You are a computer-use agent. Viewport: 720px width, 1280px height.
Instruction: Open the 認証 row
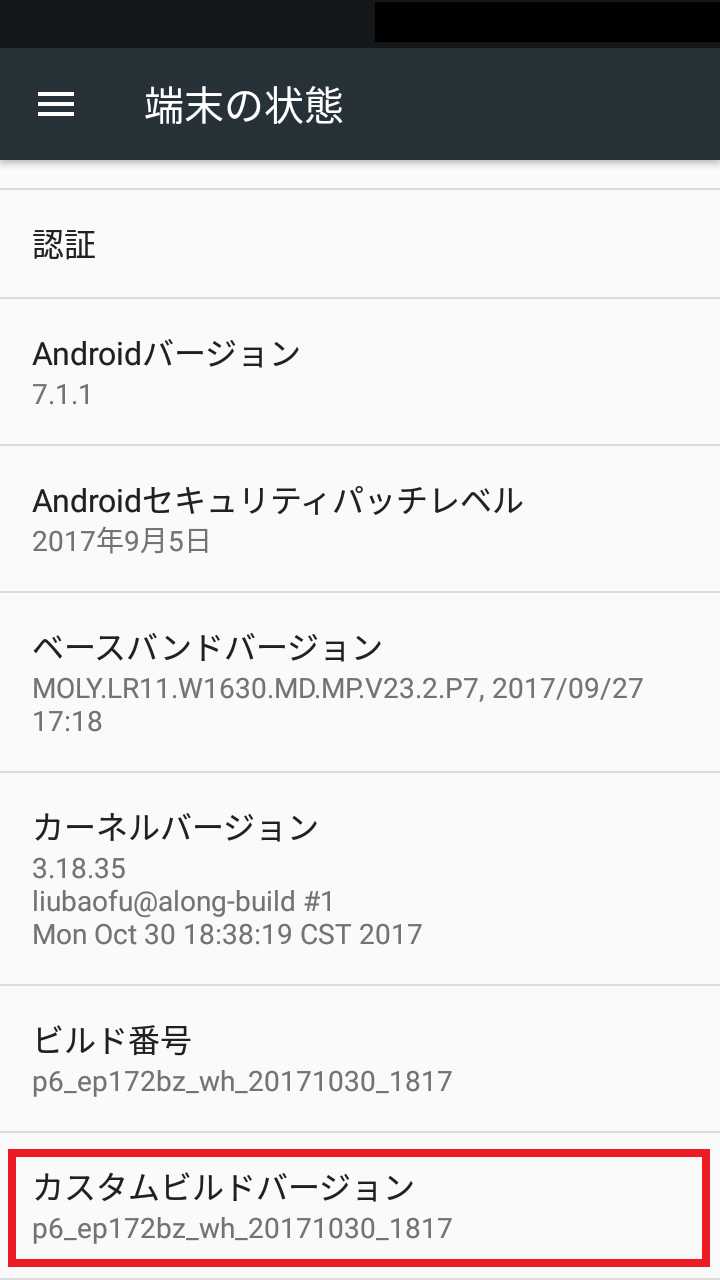tap(360, 243)
